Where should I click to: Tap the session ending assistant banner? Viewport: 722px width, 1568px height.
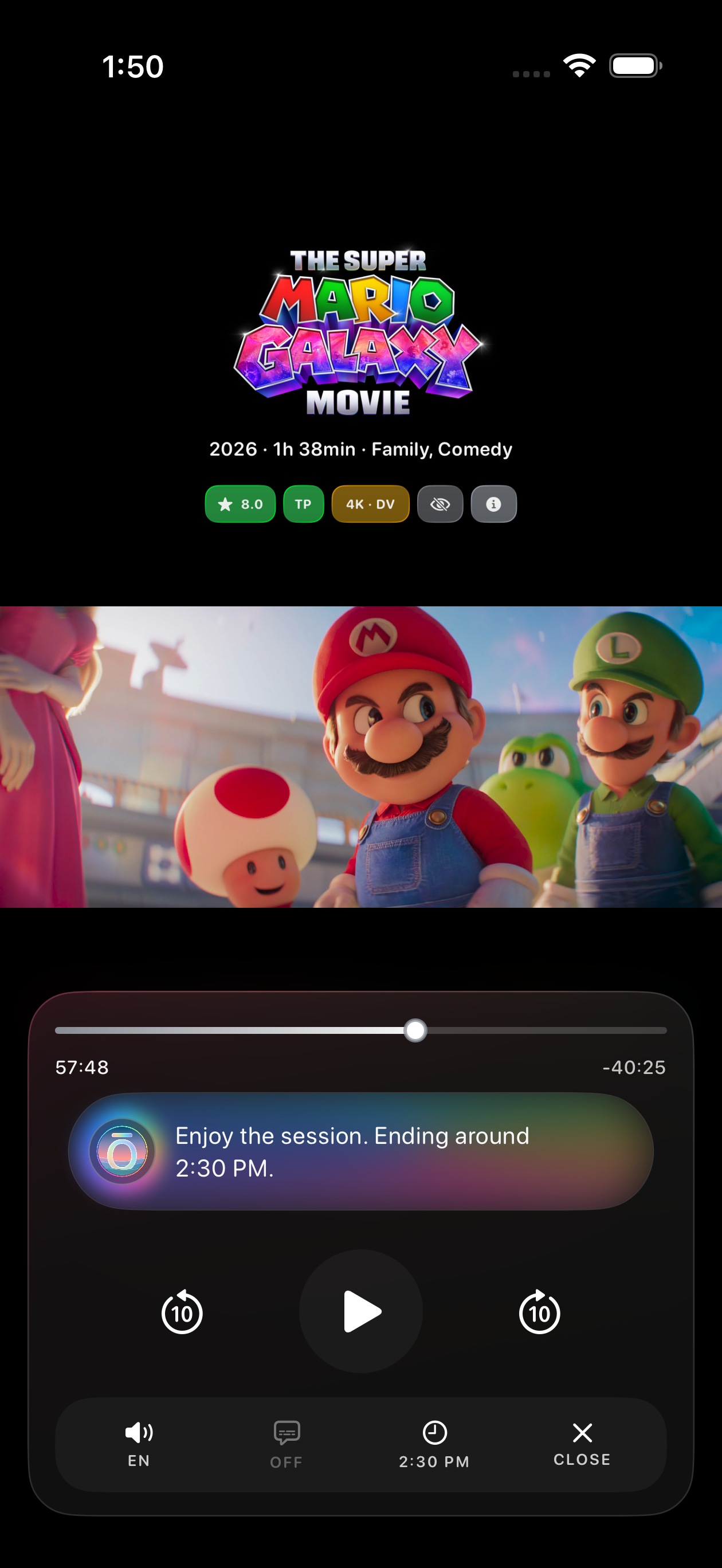[x=361, y=1151]
